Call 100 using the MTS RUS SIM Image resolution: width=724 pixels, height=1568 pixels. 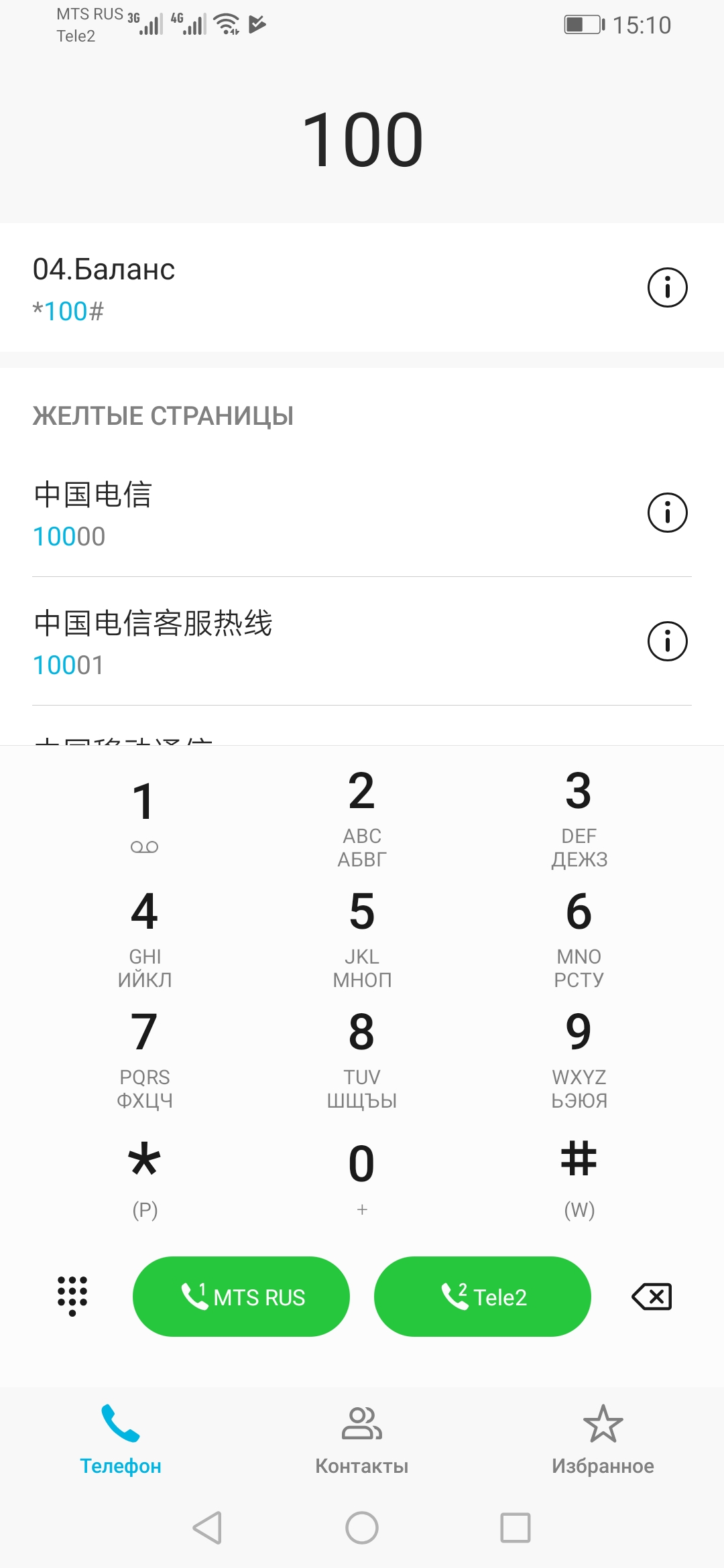pos(241,1297)
